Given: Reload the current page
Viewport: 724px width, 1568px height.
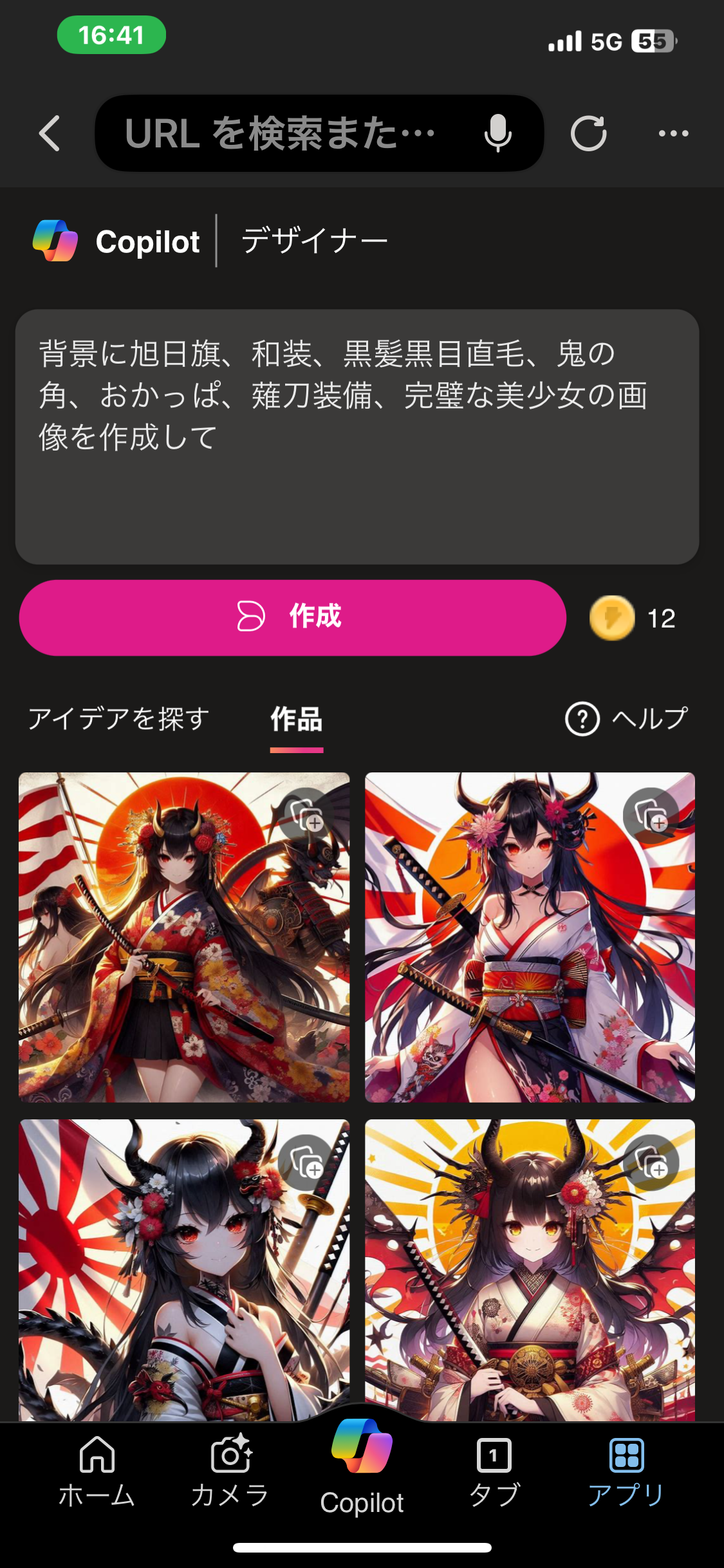Looking at the screenshot, I should tap(588, 133).
